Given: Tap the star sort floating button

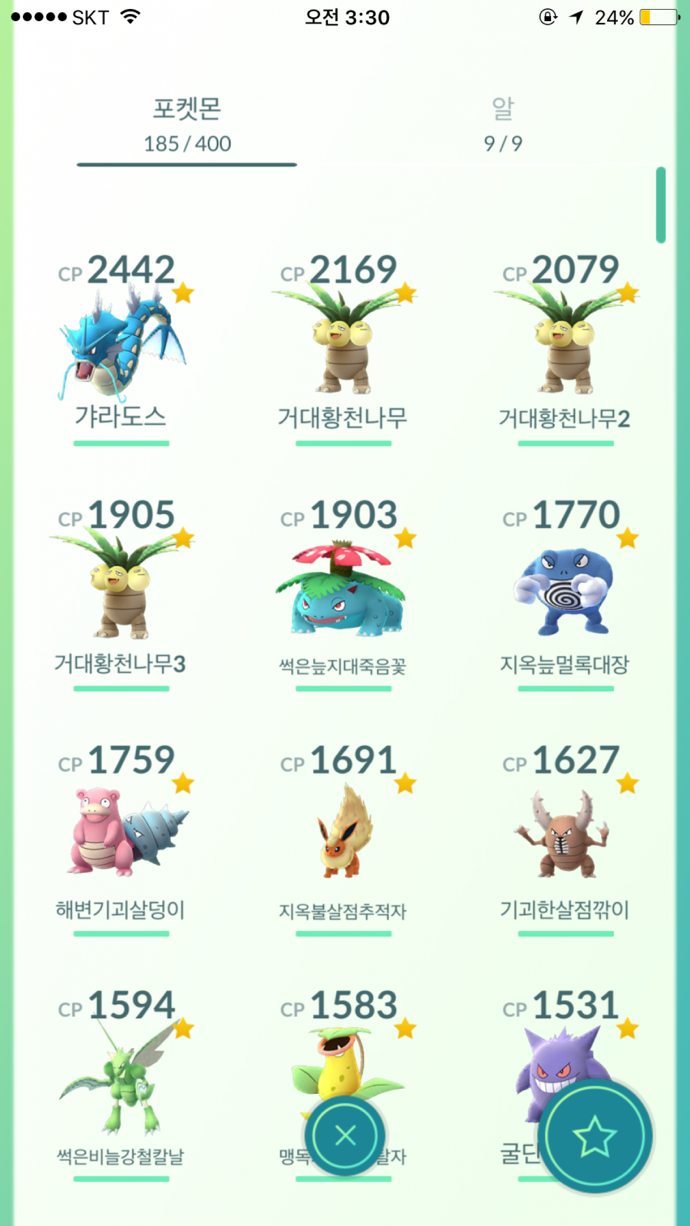Looking at the screenshot, I should 595,1135.
